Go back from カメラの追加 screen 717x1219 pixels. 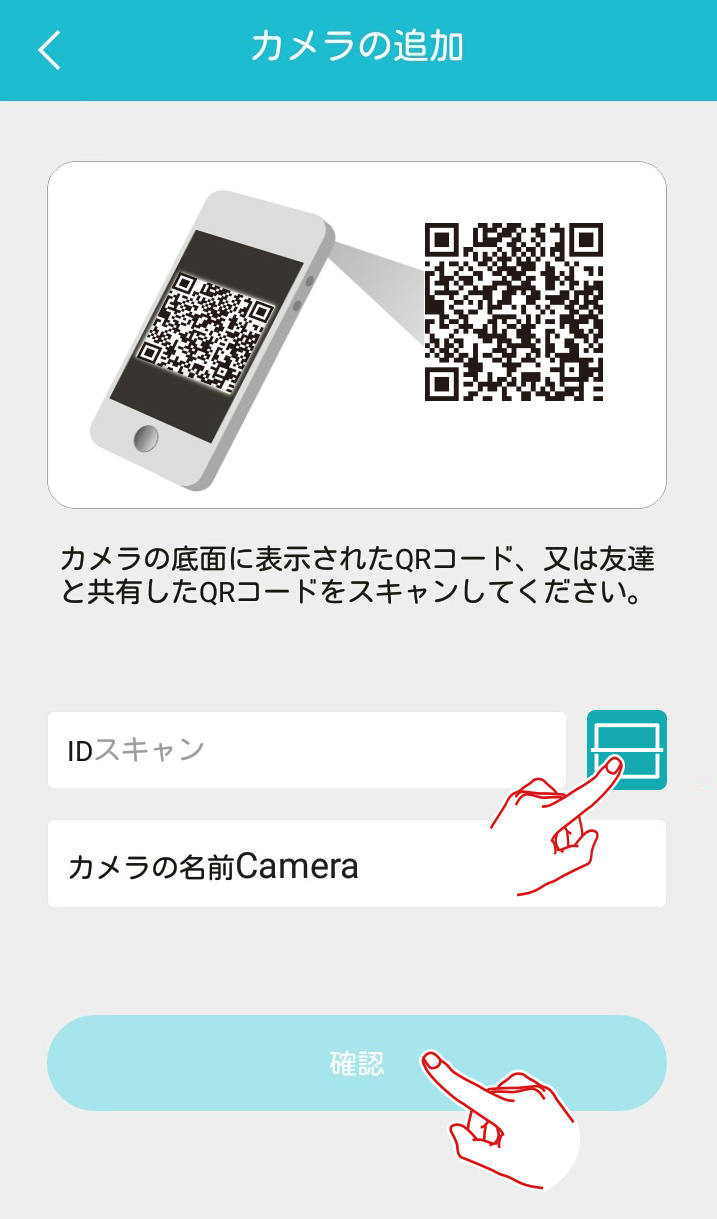[x=49, y=49]
